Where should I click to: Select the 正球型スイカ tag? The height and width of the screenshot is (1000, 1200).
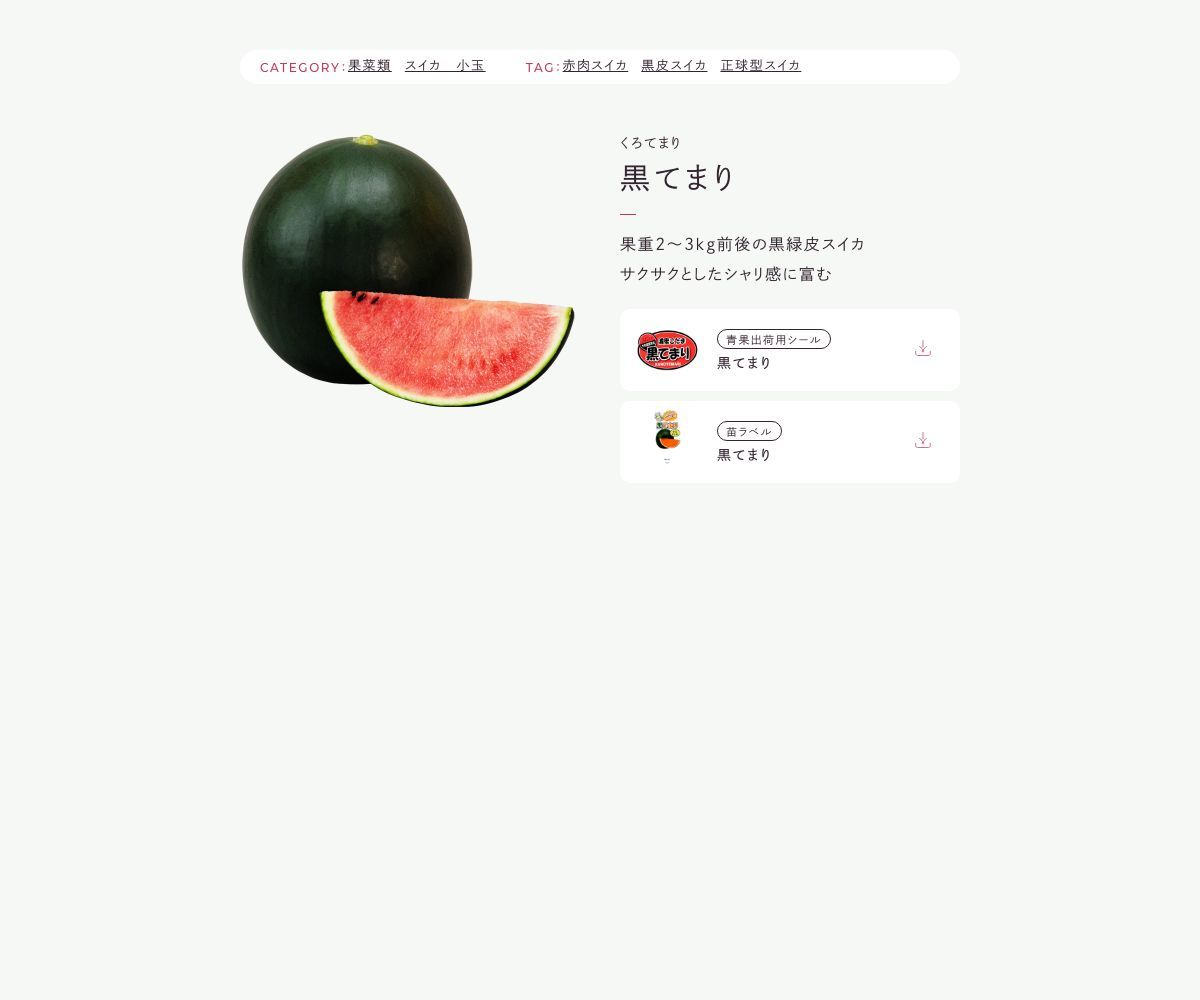[x=760, y=66]
